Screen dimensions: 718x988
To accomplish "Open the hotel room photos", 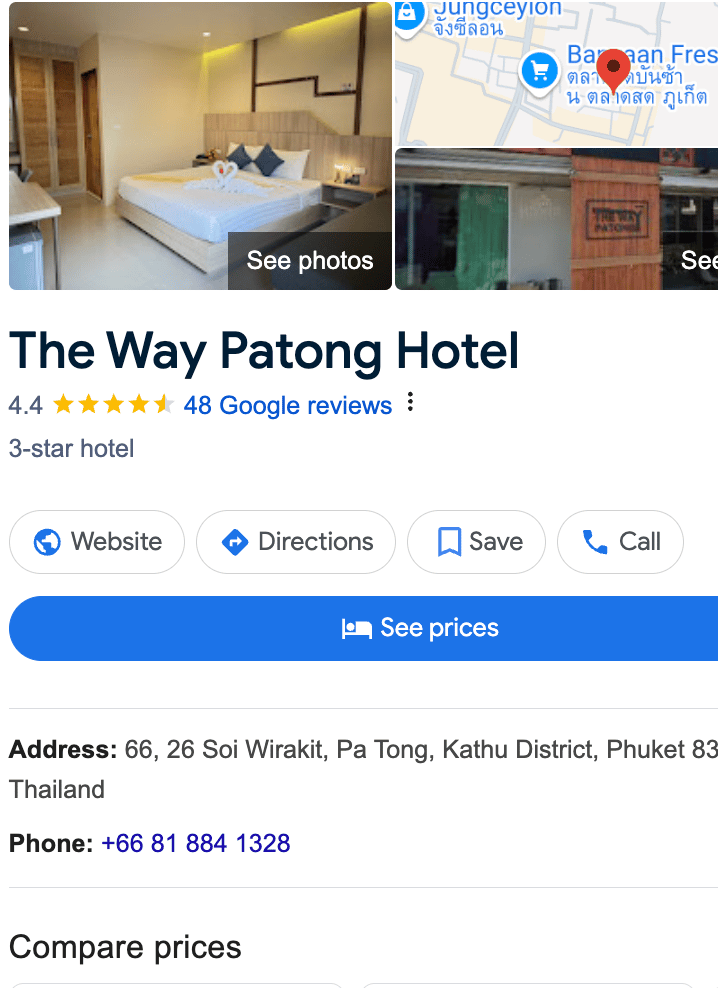I will [200, 146].
